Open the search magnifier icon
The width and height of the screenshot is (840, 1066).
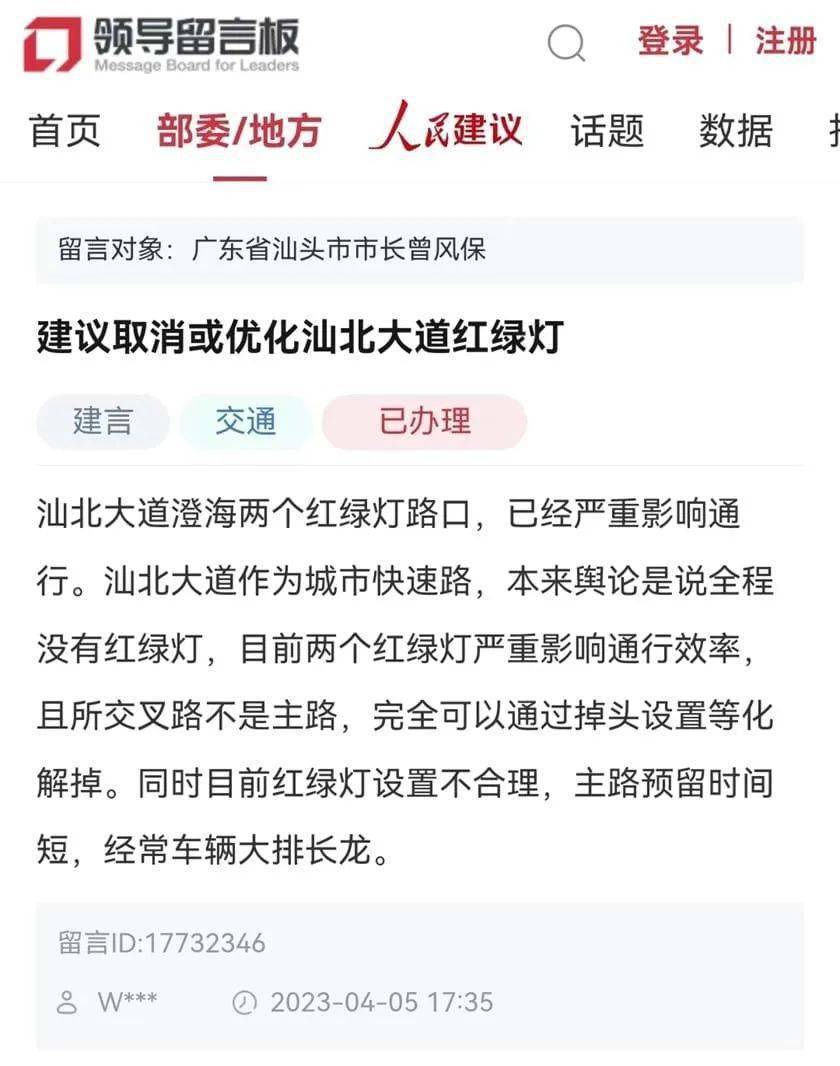coord(566,44)
